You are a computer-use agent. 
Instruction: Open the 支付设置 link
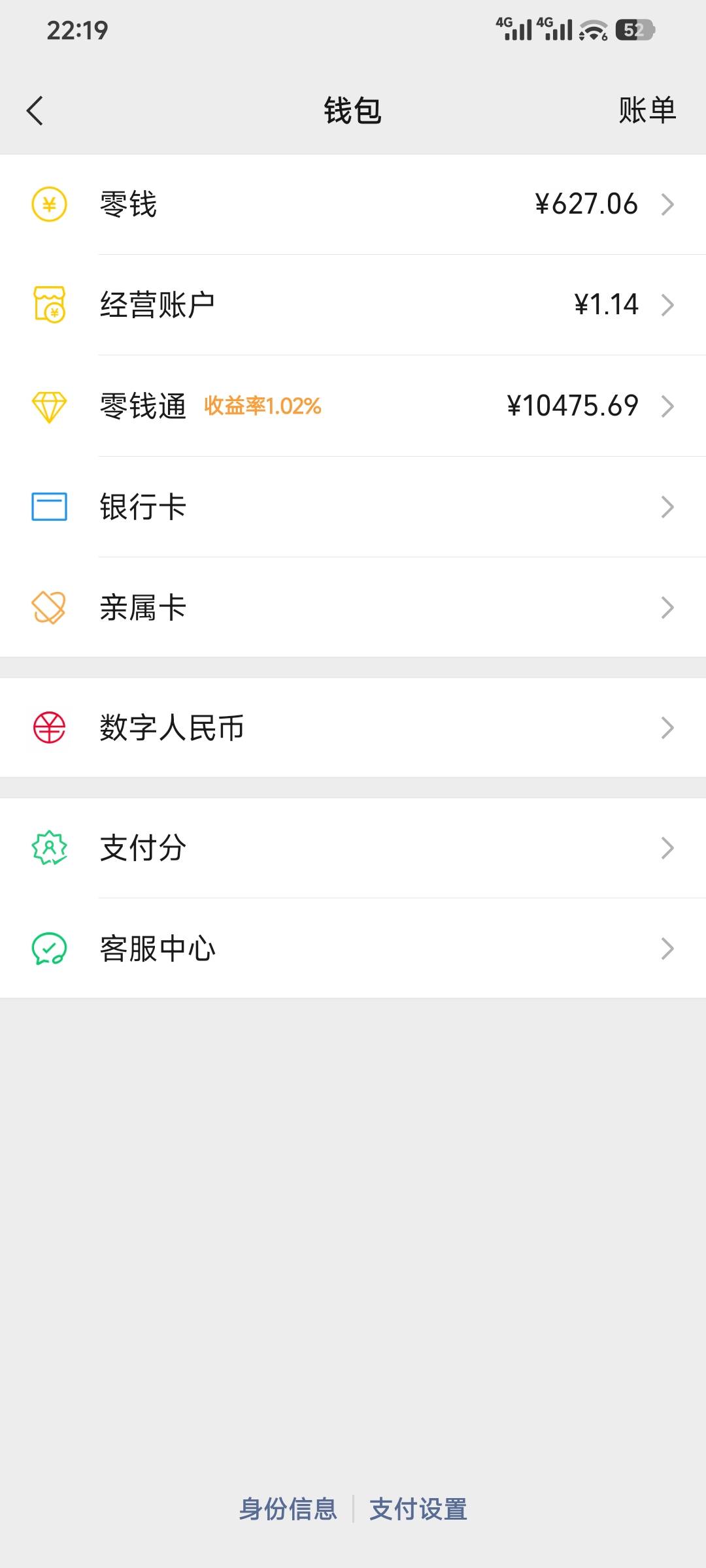(418, 1509)
